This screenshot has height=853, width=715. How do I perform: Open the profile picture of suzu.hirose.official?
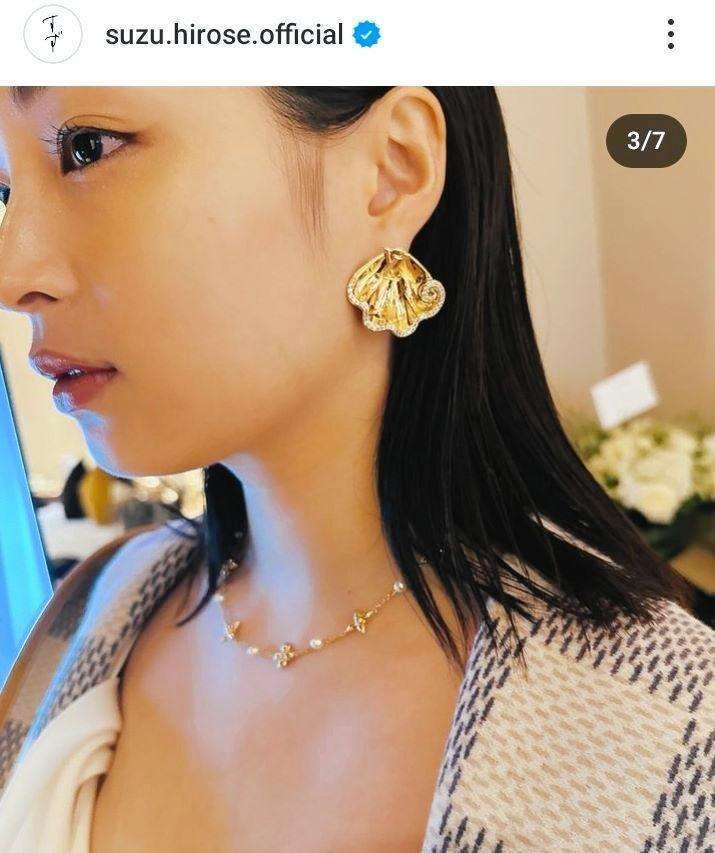tap(52, 35)
